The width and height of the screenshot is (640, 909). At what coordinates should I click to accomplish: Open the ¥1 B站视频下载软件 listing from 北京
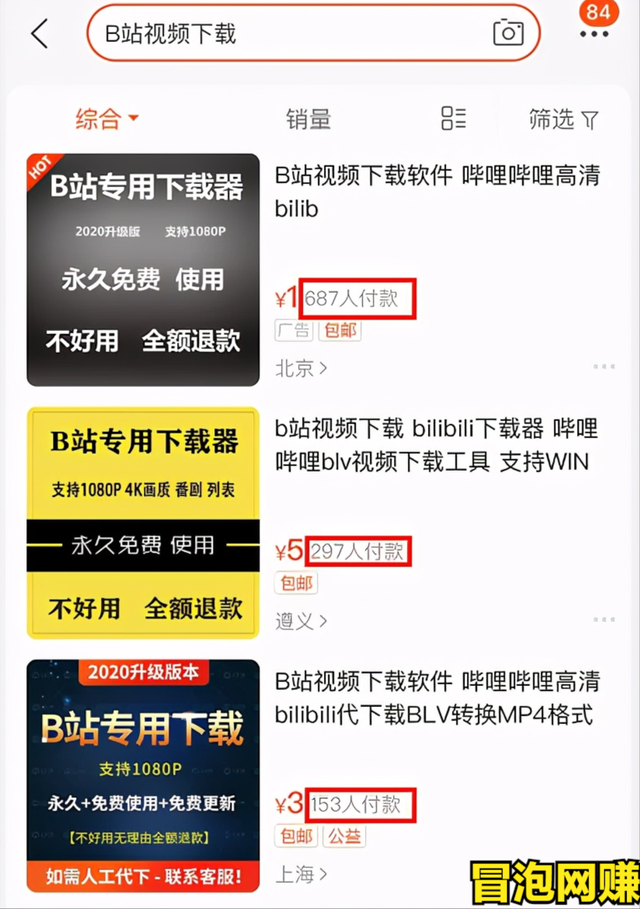click(x=437, y=192)
